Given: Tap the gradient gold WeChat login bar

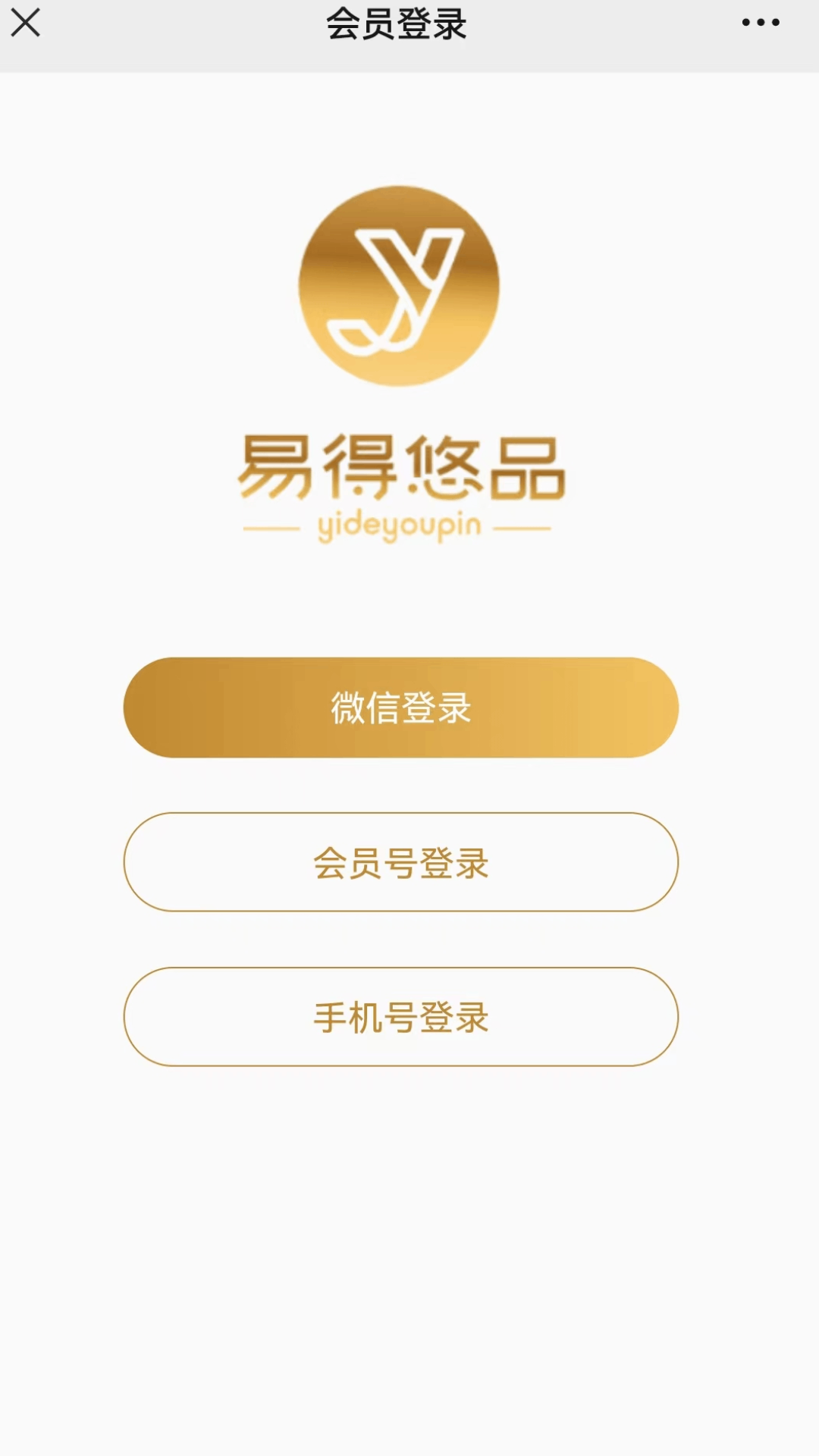Looking at the screenshot, I should pos(400,707).
